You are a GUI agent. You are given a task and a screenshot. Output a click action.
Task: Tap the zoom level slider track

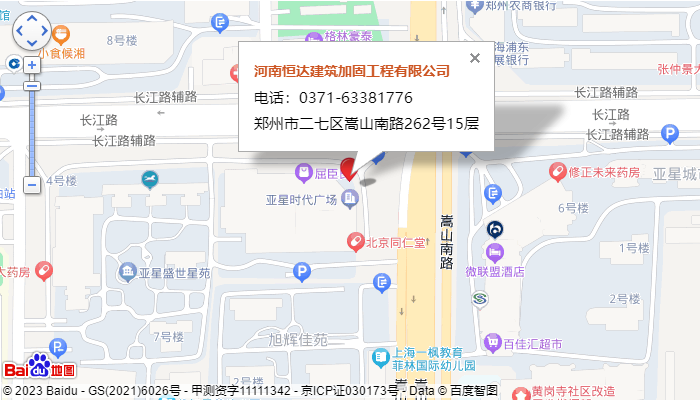pos(32,130)
